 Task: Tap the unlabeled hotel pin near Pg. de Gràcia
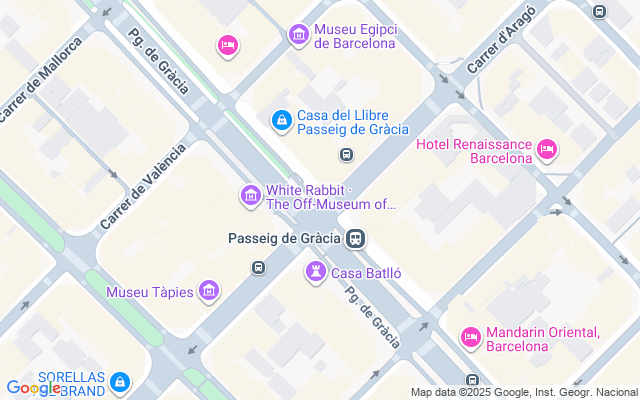(x=227, y=46)
